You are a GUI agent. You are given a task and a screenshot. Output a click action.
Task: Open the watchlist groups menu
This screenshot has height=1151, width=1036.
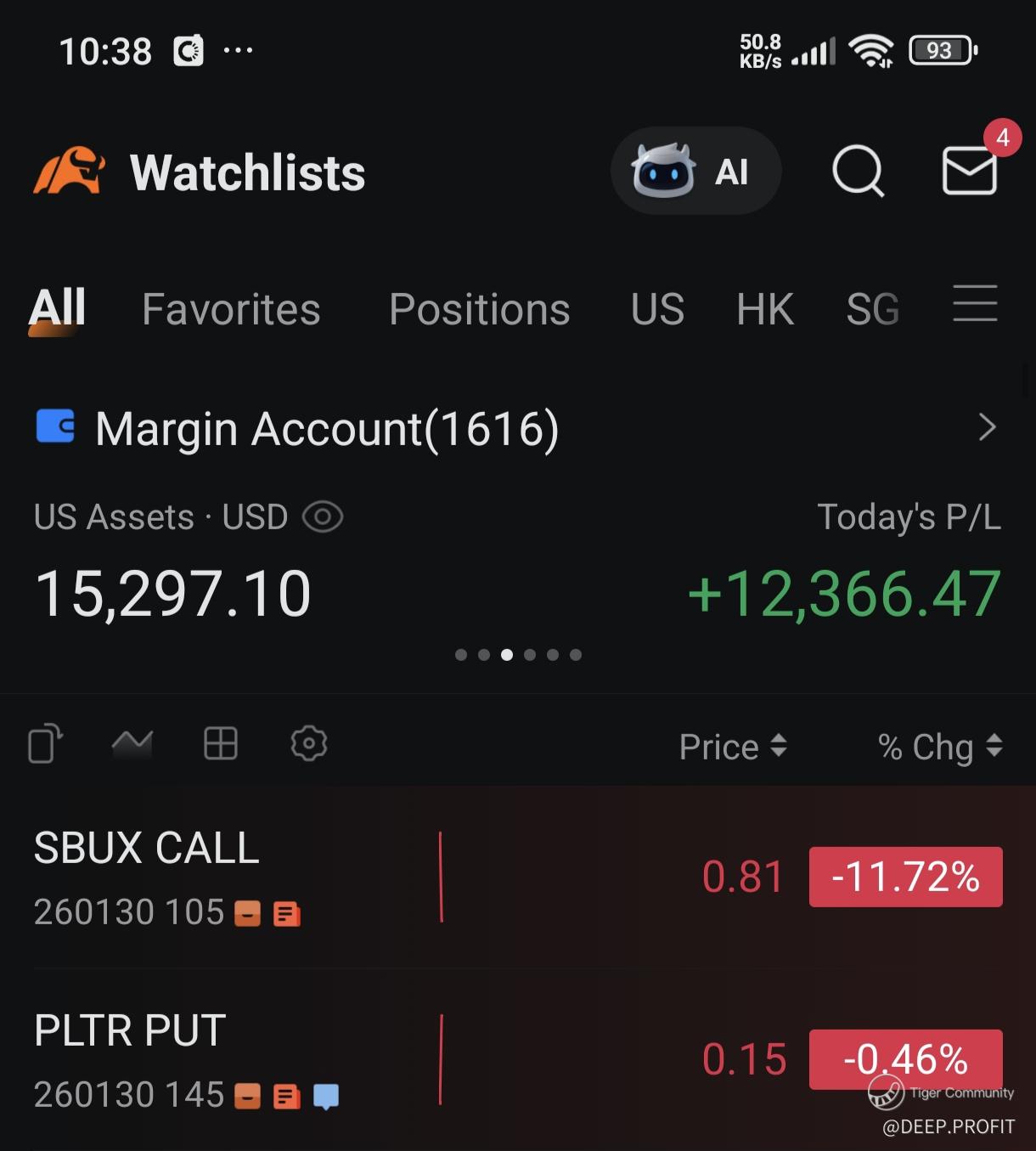pyautogui.click(x=975, y=304)
